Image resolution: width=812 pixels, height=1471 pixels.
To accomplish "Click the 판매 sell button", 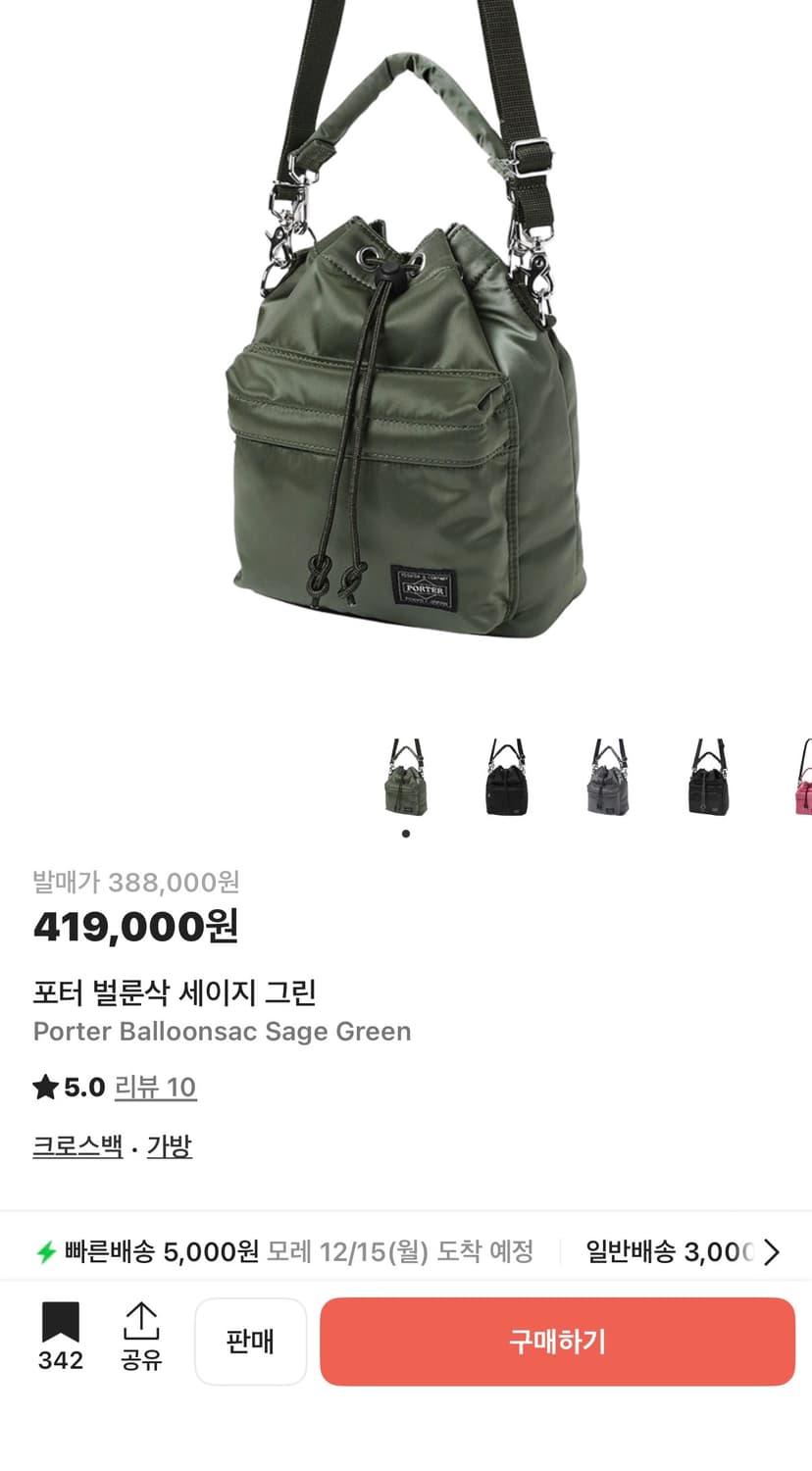I will (251, 1341).
